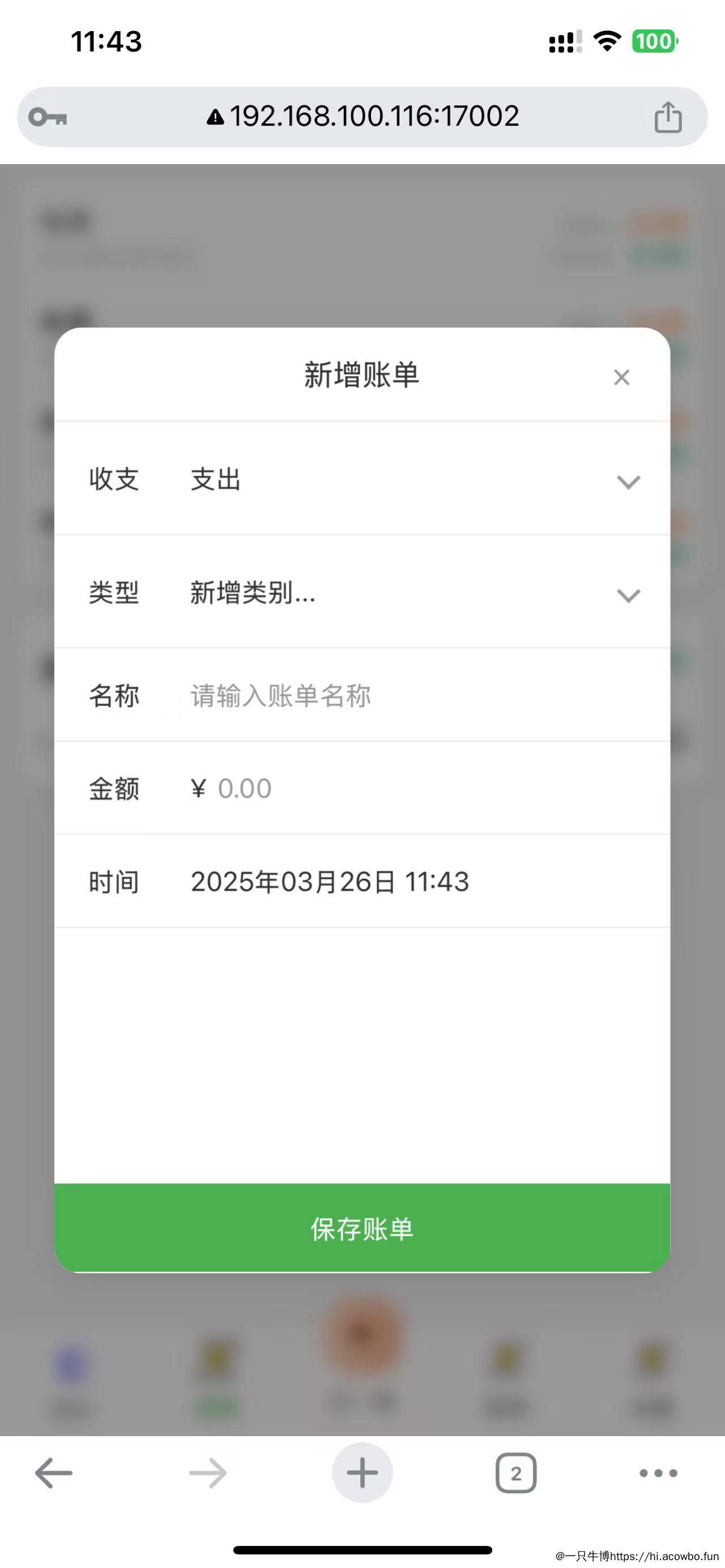Open the 类型 category dropdown

pyautogui.click(x=414, y=593)
